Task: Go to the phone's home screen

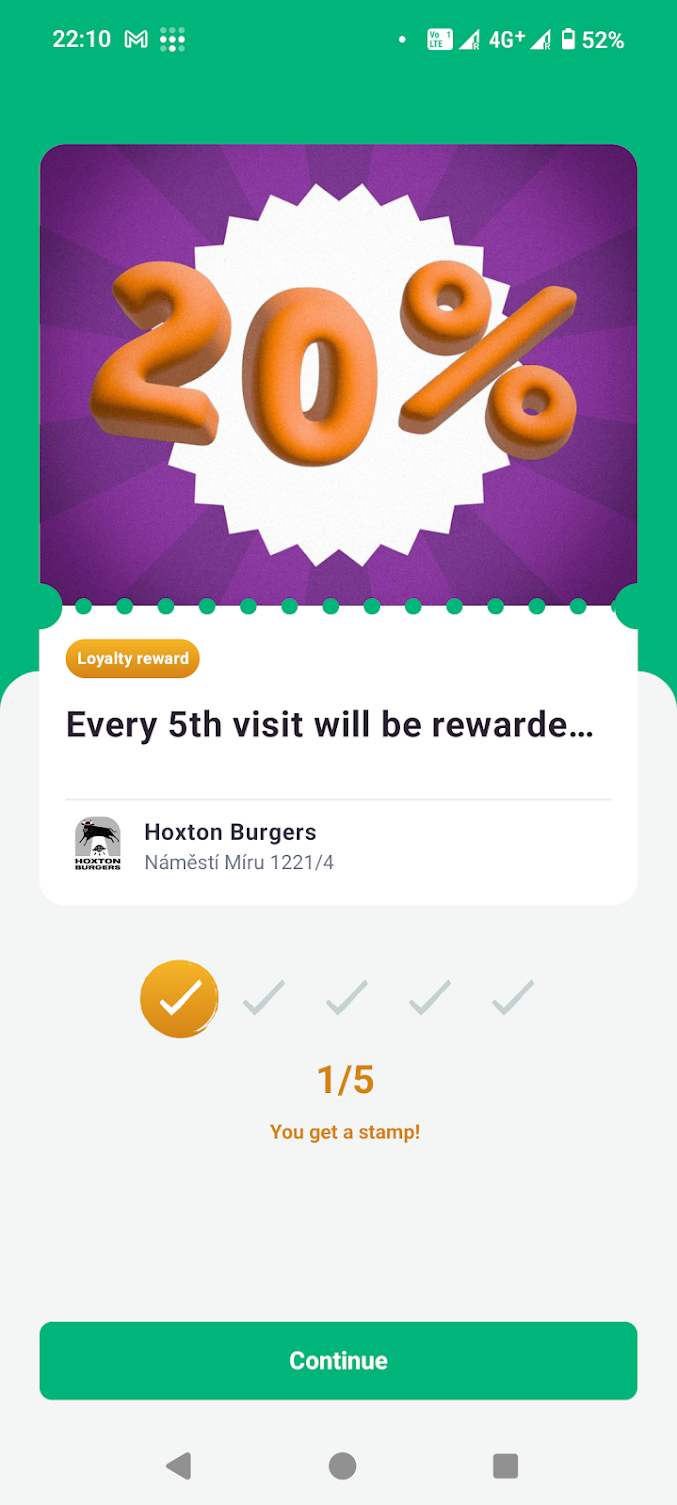Action: [x=342, y=1466]
